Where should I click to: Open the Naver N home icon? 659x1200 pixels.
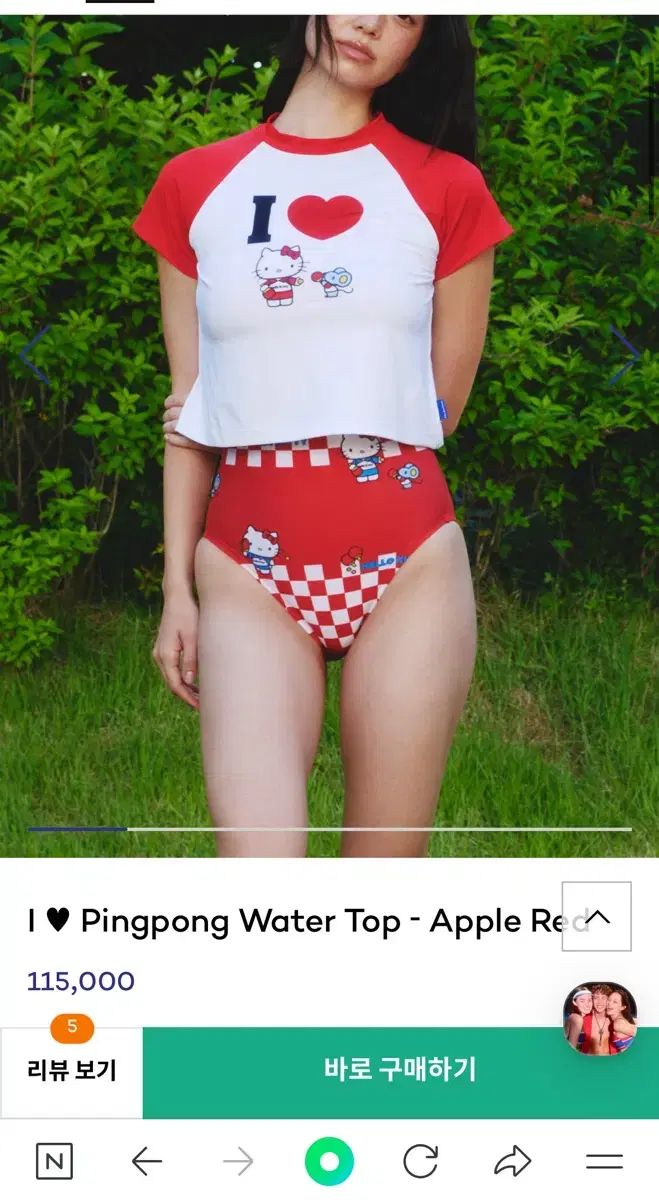click(54, 1161)
